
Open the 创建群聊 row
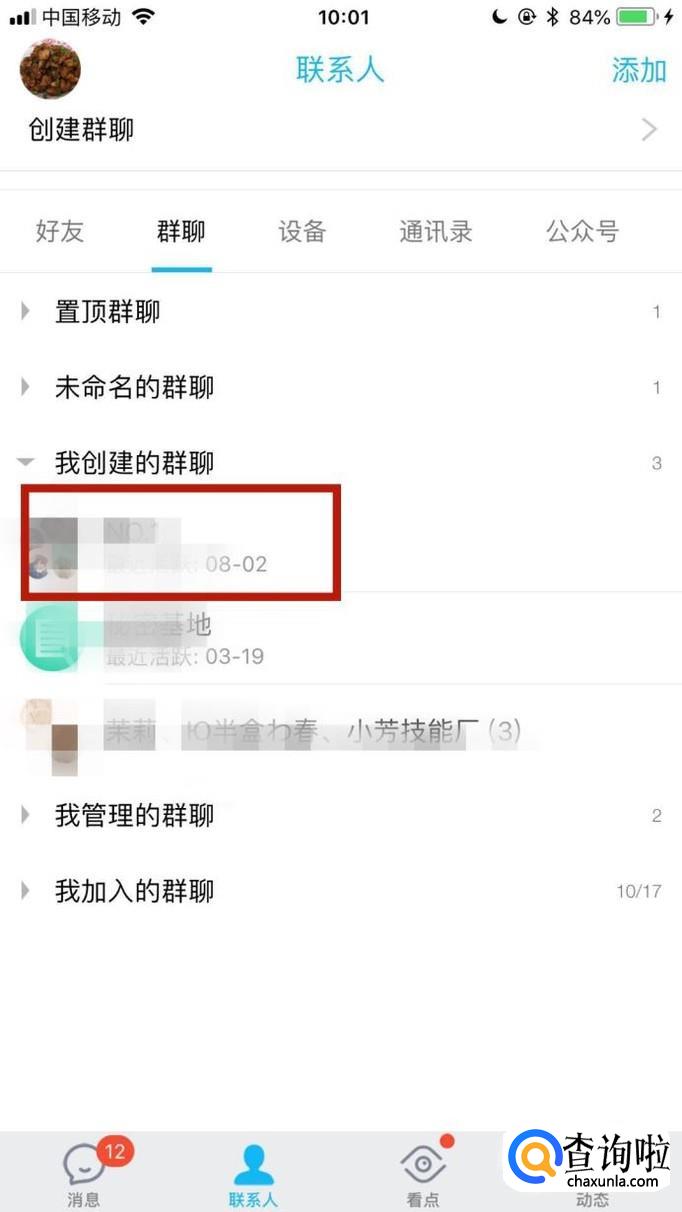(341, 130)
